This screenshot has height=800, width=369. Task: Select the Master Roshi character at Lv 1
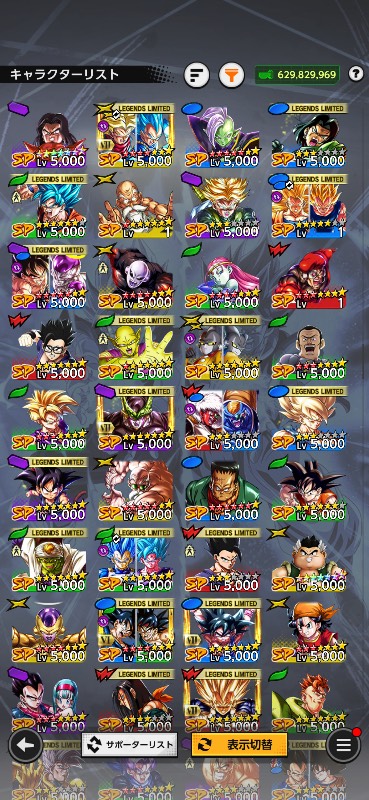(135, 207)
